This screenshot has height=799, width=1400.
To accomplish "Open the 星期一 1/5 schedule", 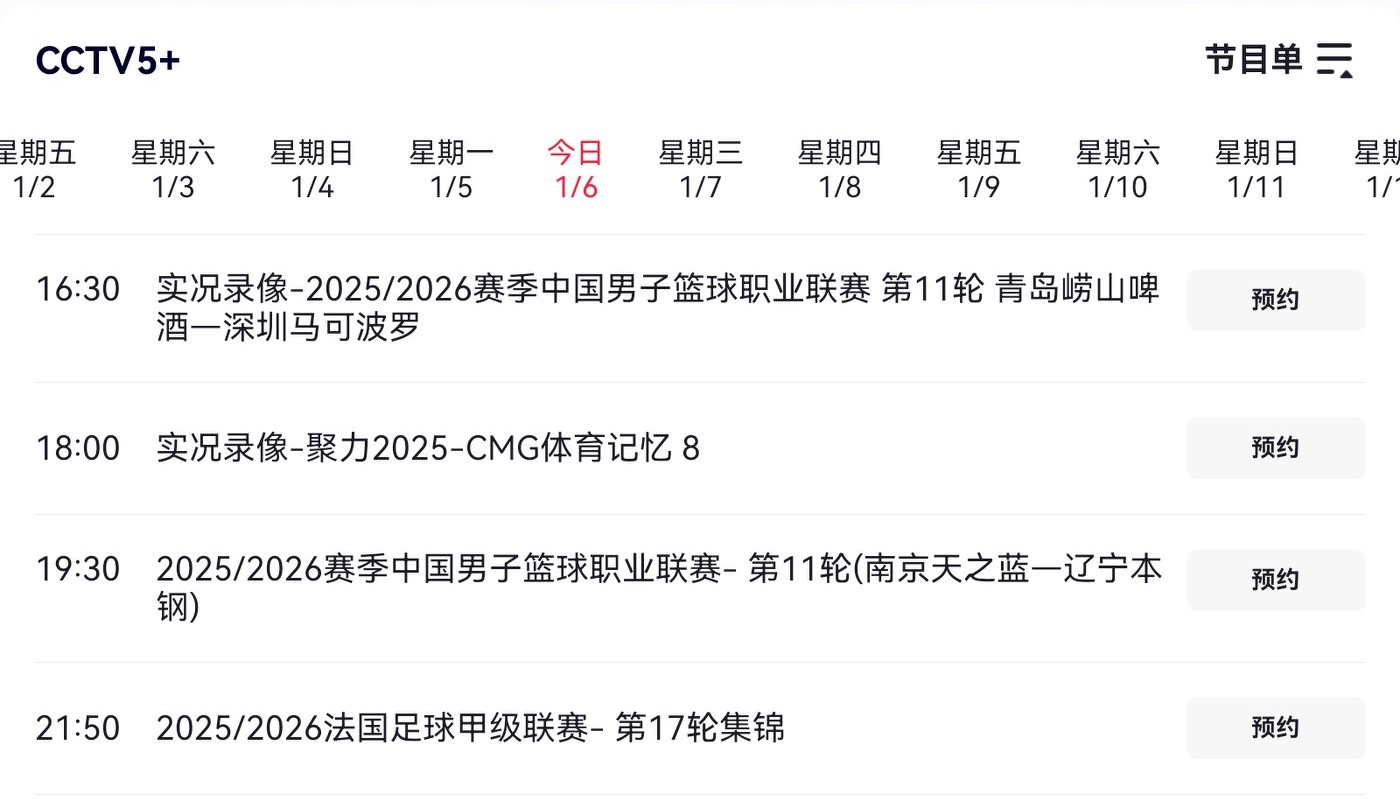I will pos(451,169).
